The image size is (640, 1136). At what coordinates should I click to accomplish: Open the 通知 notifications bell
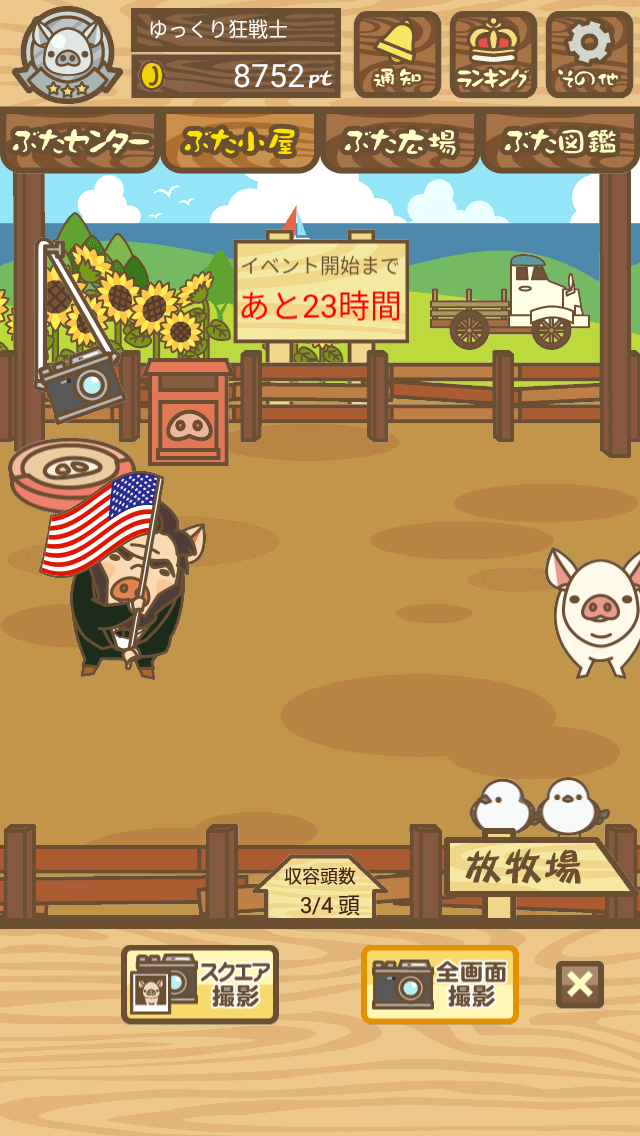[397, 54]
